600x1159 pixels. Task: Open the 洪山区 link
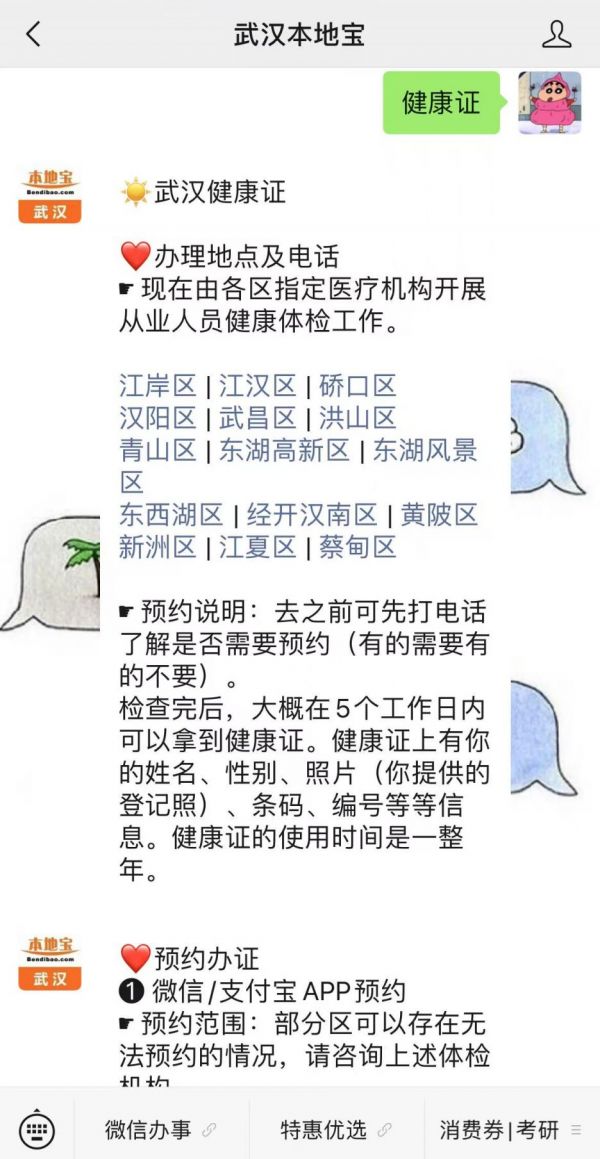click(x=358, y=417)
